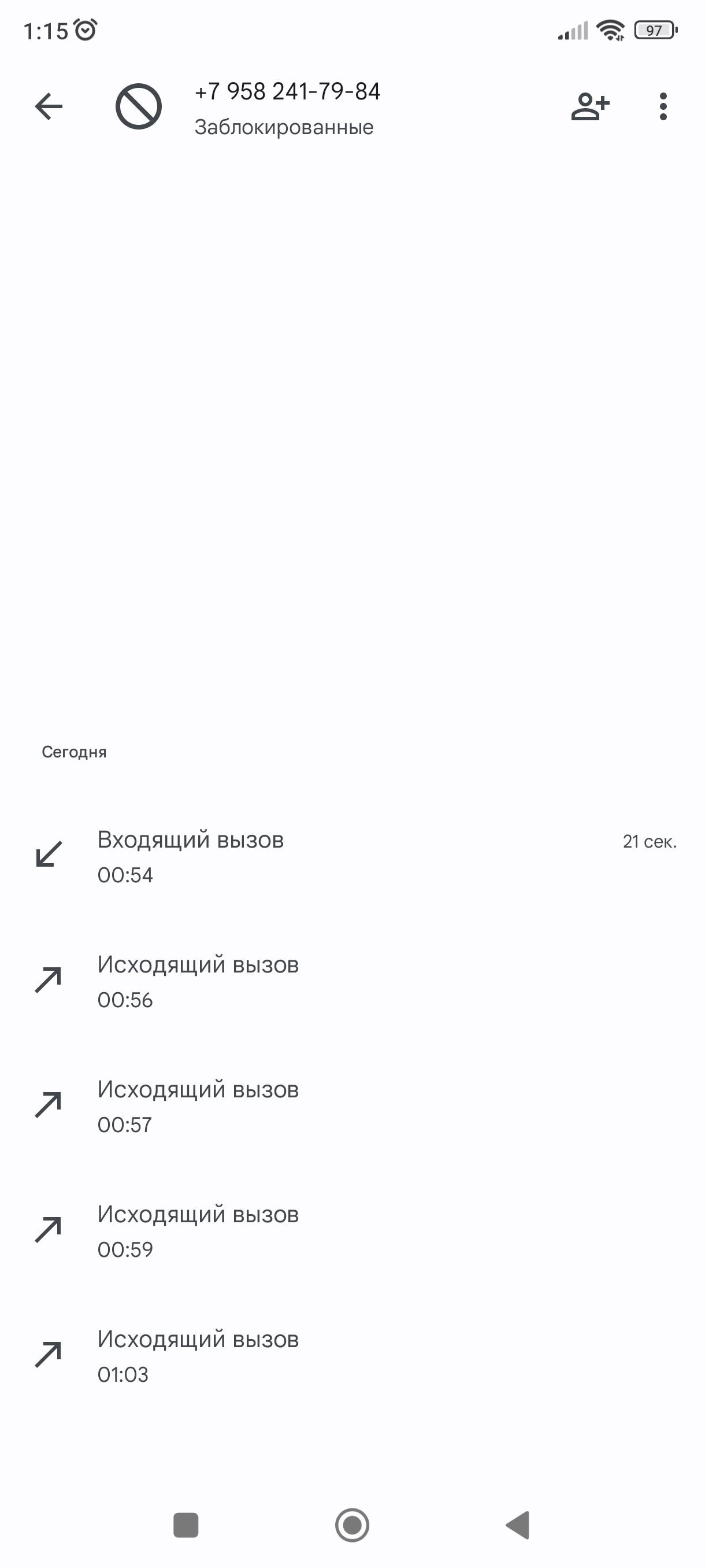705x1568 pixels.
Task: Open recent apps with the square button
Action: 185,1525
